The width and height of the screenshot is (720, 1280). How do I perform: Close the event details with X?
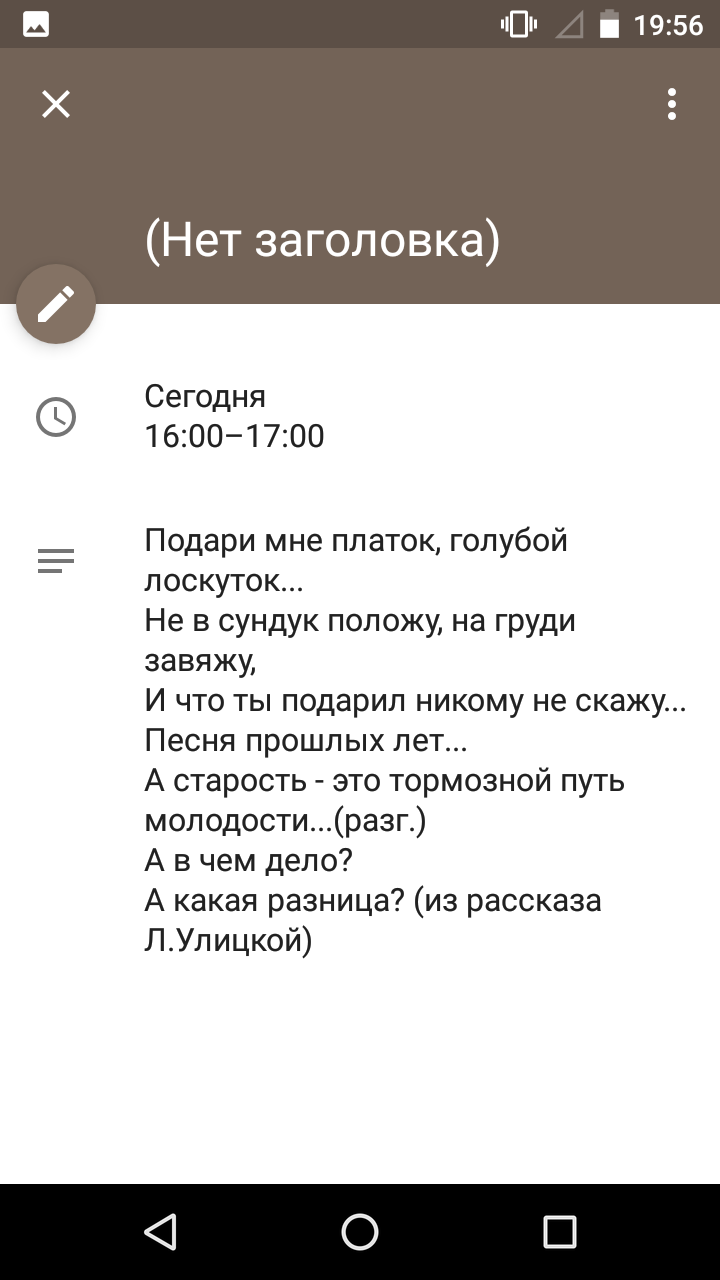tap(56, 104)
